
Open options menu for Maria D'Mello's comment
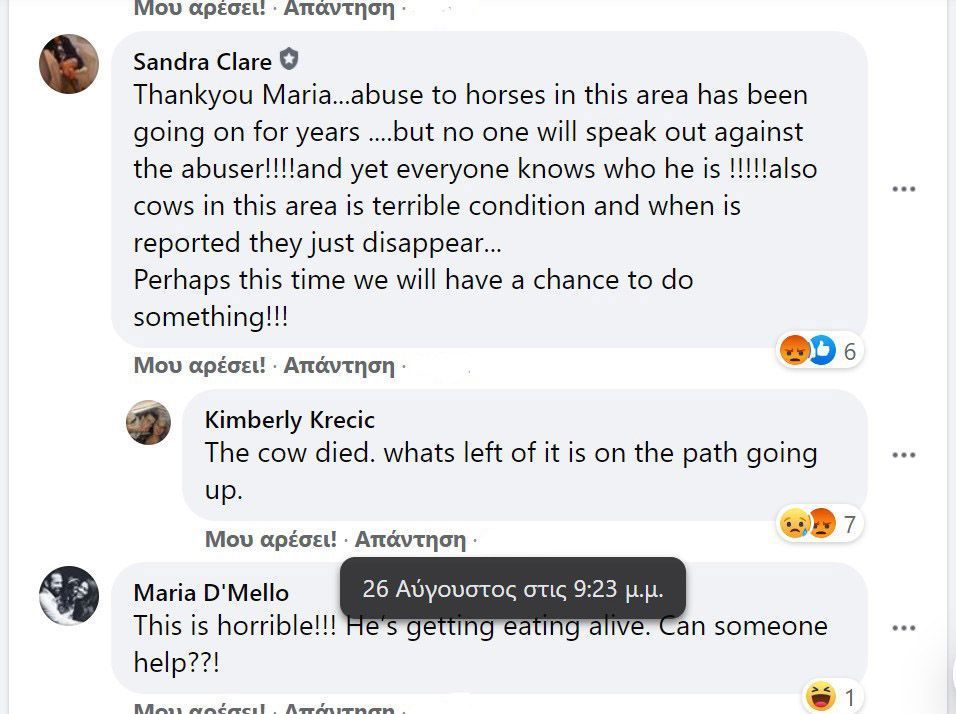[x=904, y=628]
